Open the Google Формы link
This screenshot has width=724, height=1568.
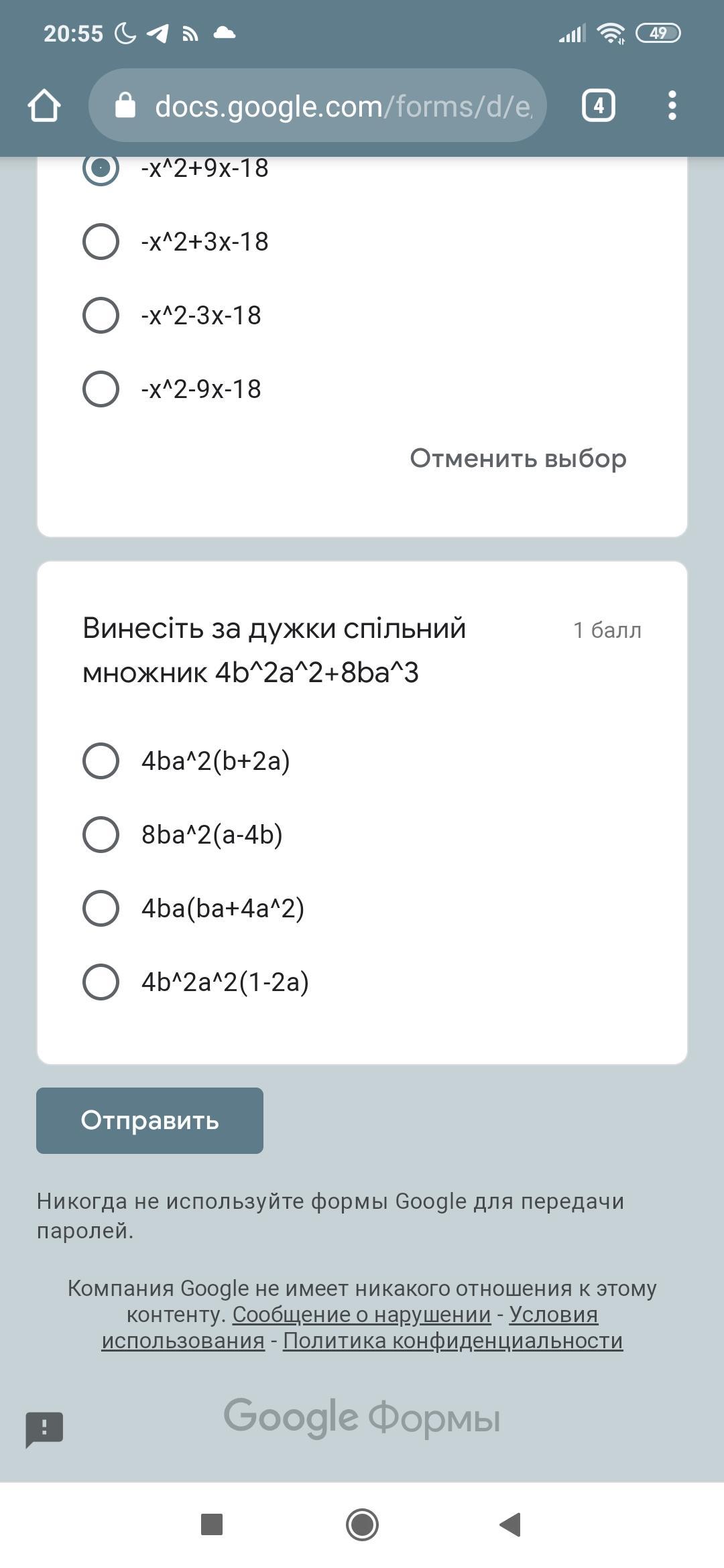(x=362, y=1417)
